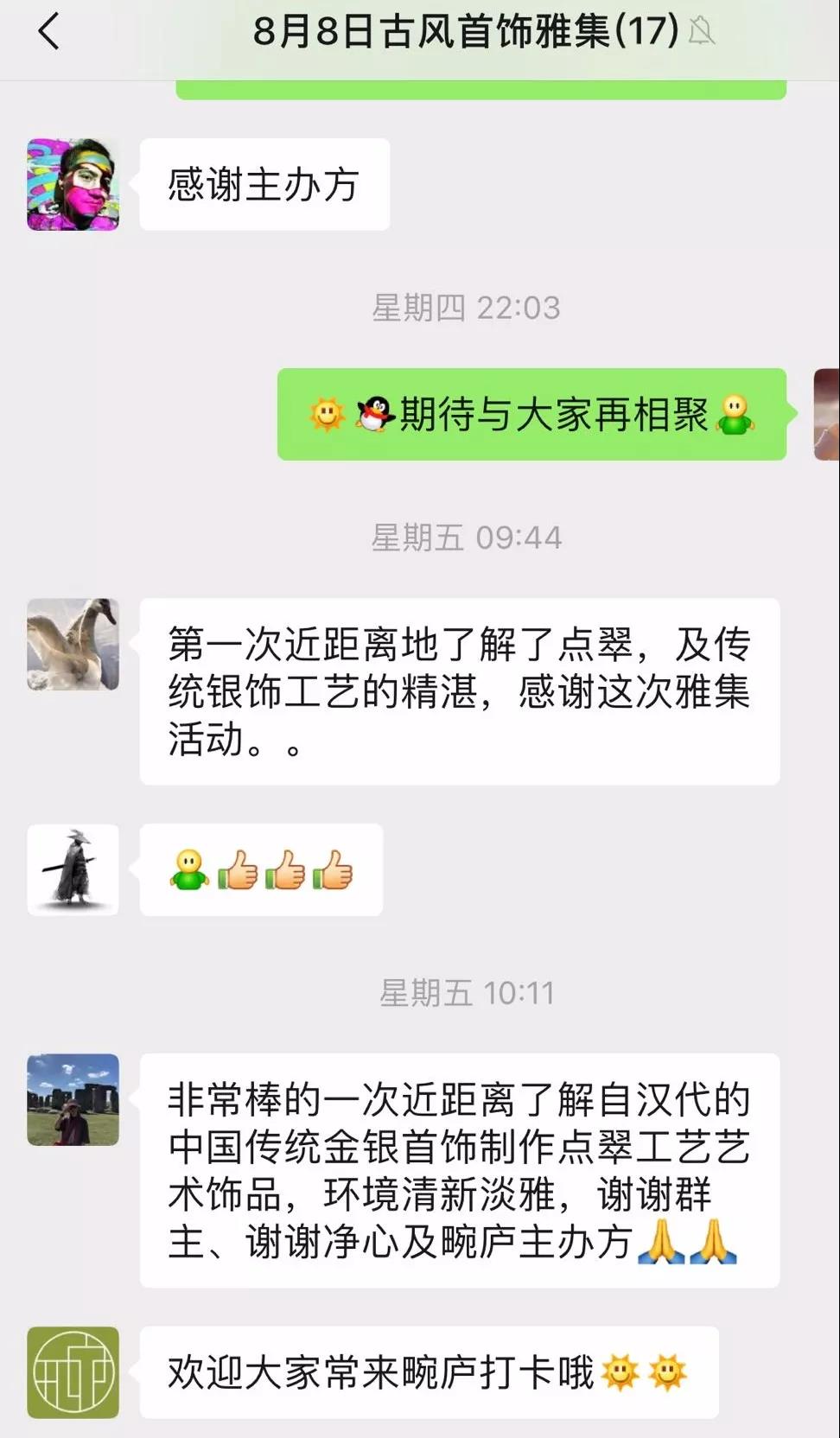Open the Stonehenge avatar's profile
The image size is (840, 1438).
[x=73, y=1099]
